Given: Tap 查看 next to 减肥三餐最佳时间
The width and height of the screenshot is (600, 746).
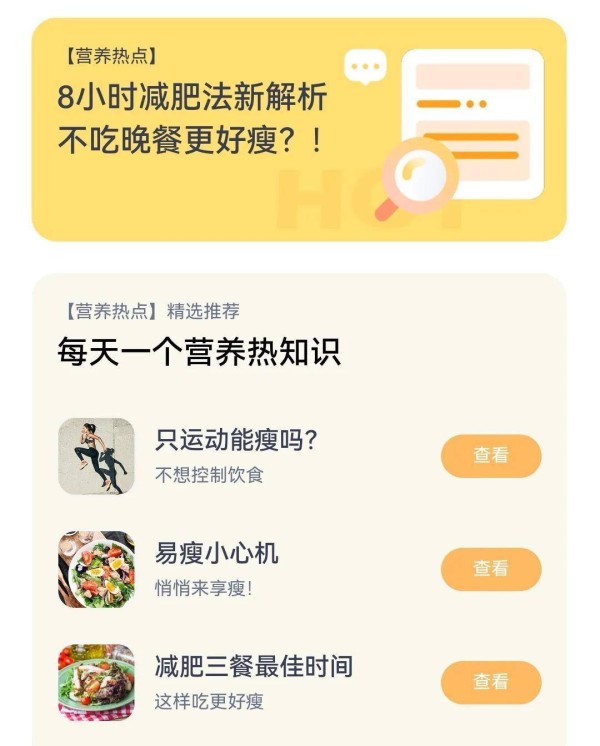Looking at the screenshot, I should coord(491,681).
